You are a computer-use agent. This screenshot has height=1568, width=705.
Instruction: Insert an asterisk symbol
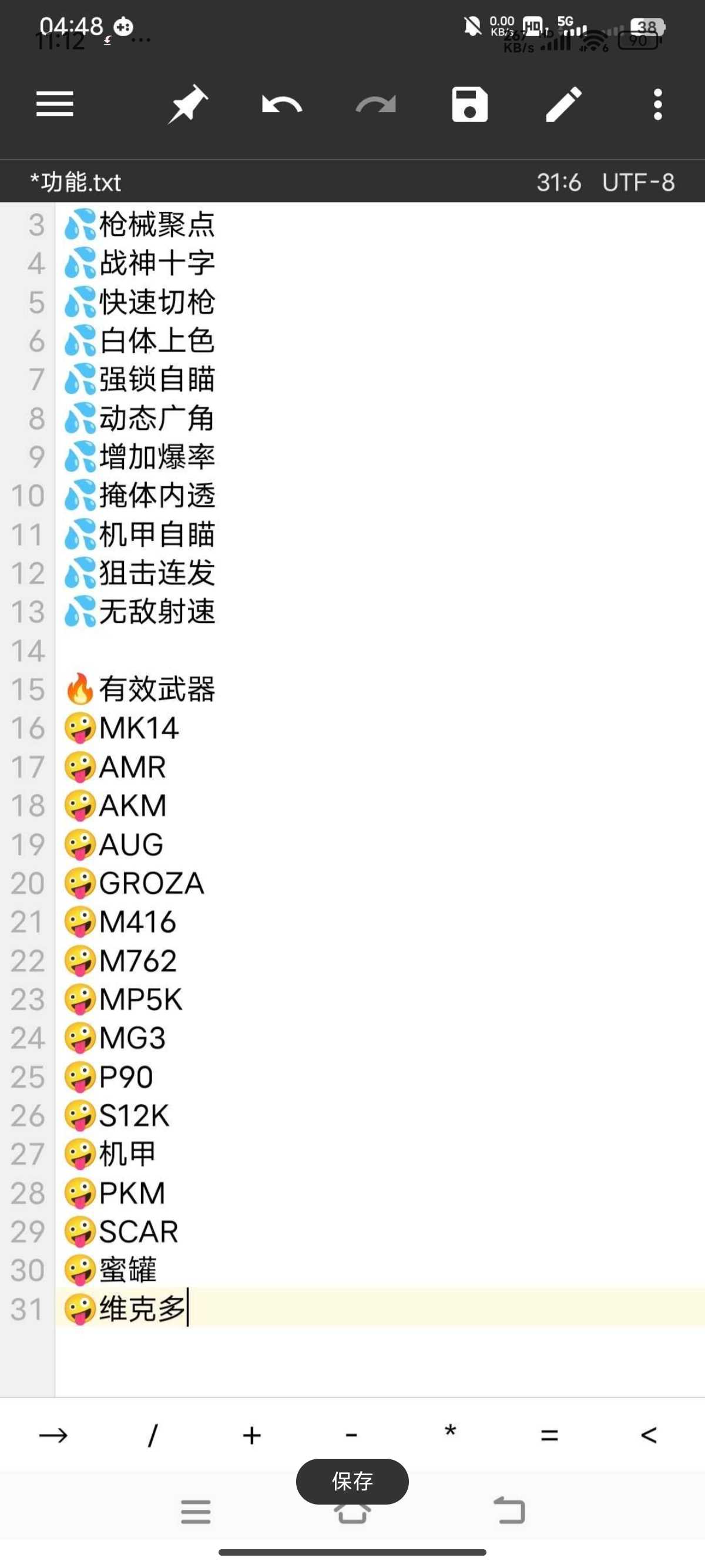click(451, 1431)
